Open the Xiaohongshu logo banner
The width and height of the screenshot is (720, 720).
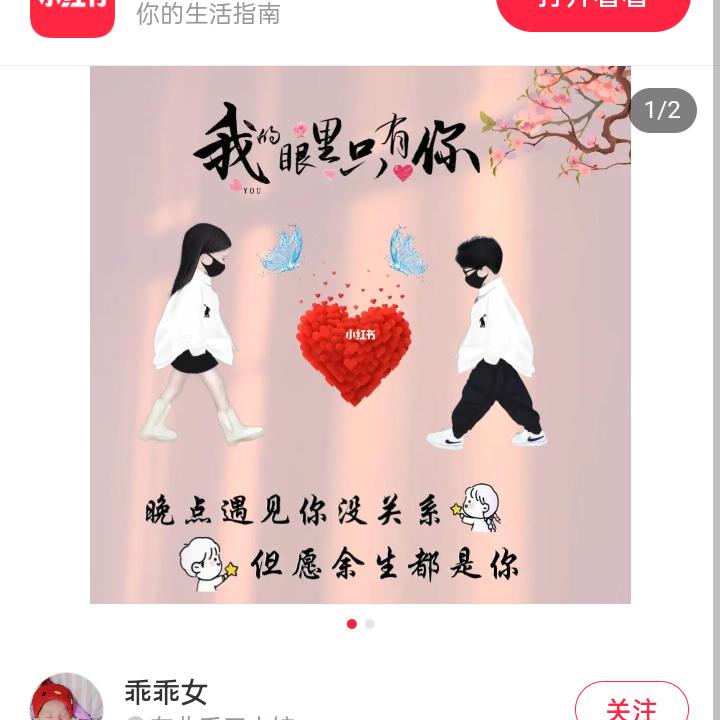72,16
